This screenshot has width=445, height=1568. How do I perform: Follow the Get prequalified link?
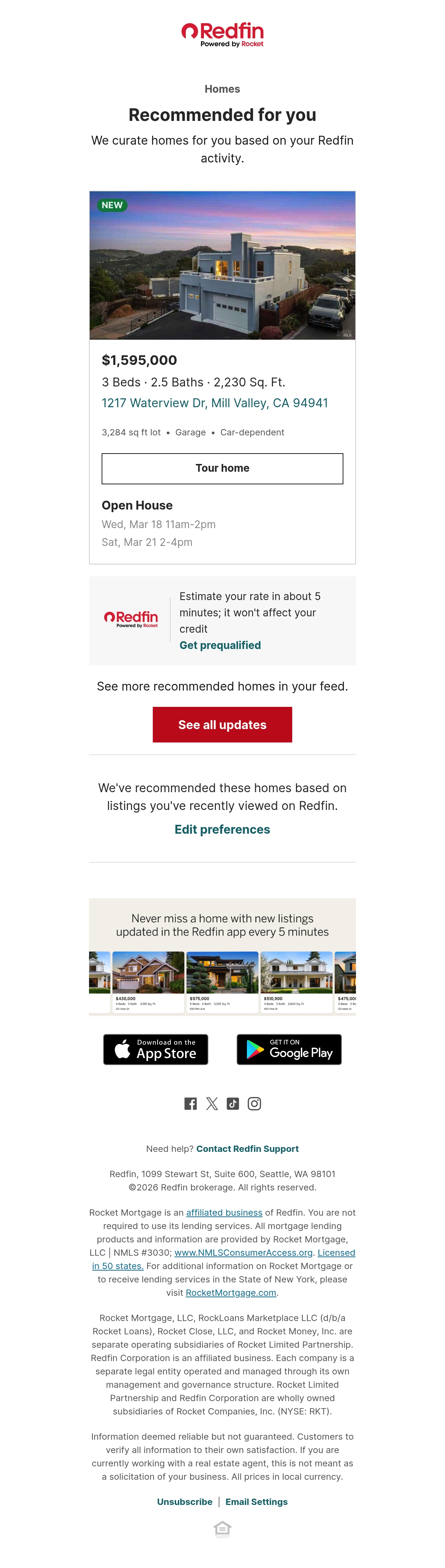click(x=220, y=645)
